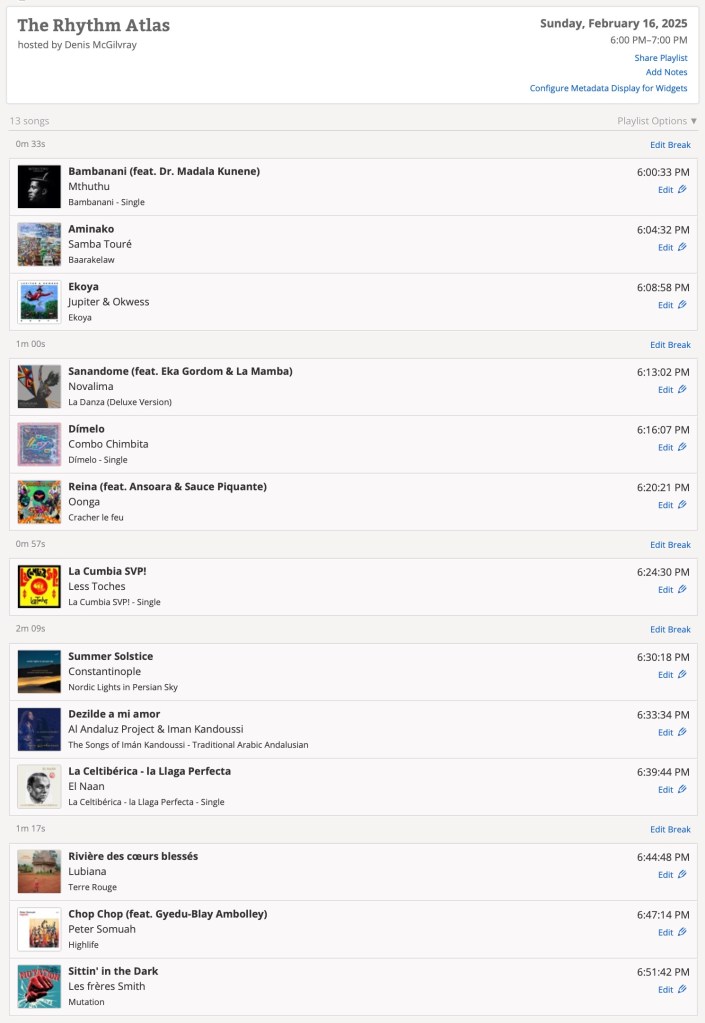705x1023 pixels.
Task: Edit the 1m 00s break
Action: tap(670, 345)
